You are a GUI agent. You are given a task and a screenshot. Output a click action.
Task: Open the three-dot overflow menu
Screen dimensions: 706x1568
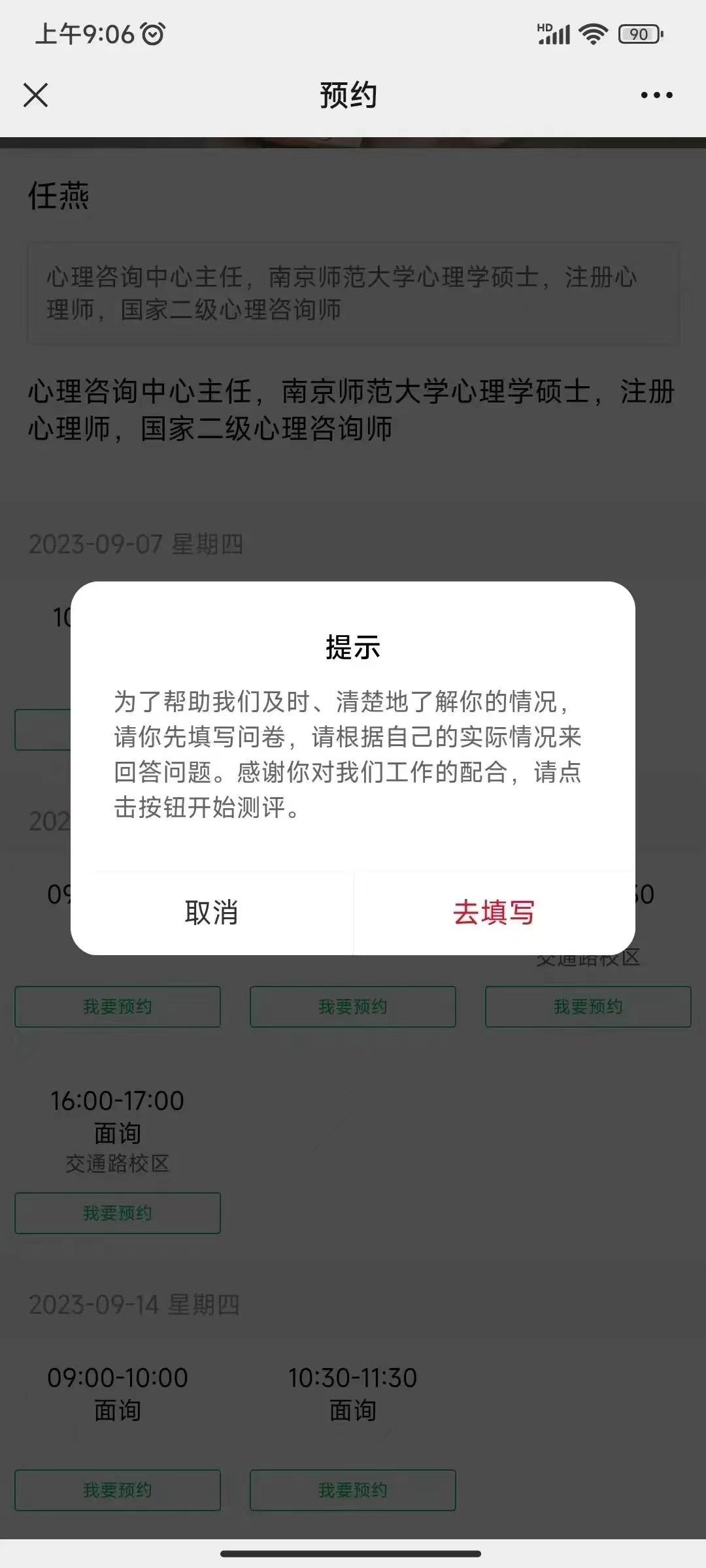pos(656,95)
